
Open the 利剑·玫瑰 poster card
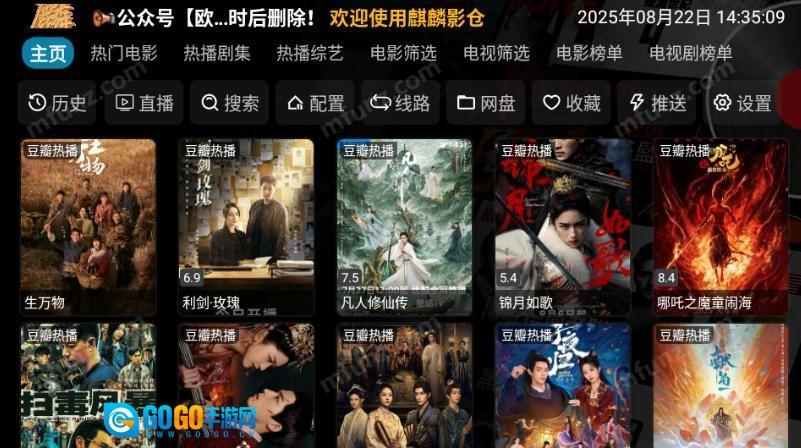(246, 225)
